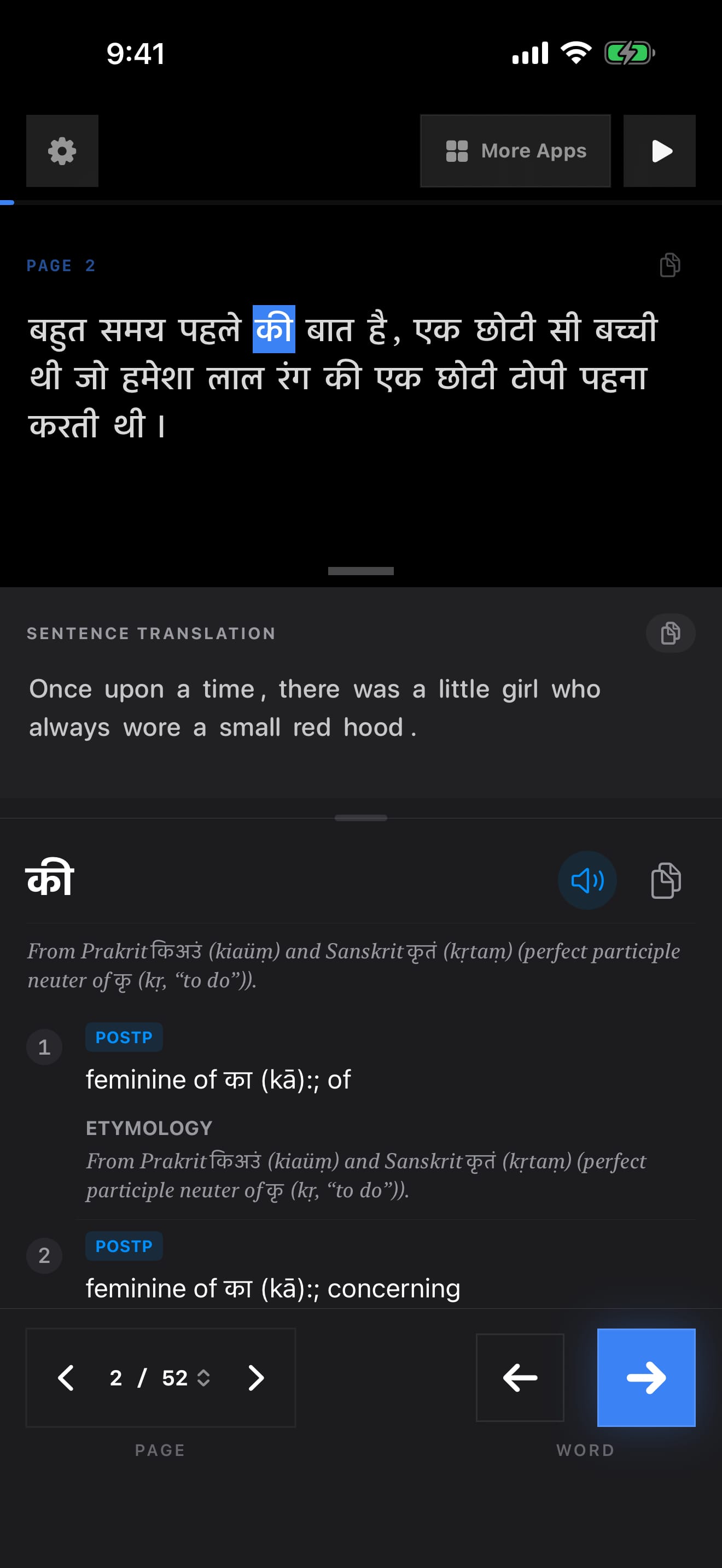Open page picker showing 2 / 52
Viewport: 722px width, 1568px height.
[160, 1378]
